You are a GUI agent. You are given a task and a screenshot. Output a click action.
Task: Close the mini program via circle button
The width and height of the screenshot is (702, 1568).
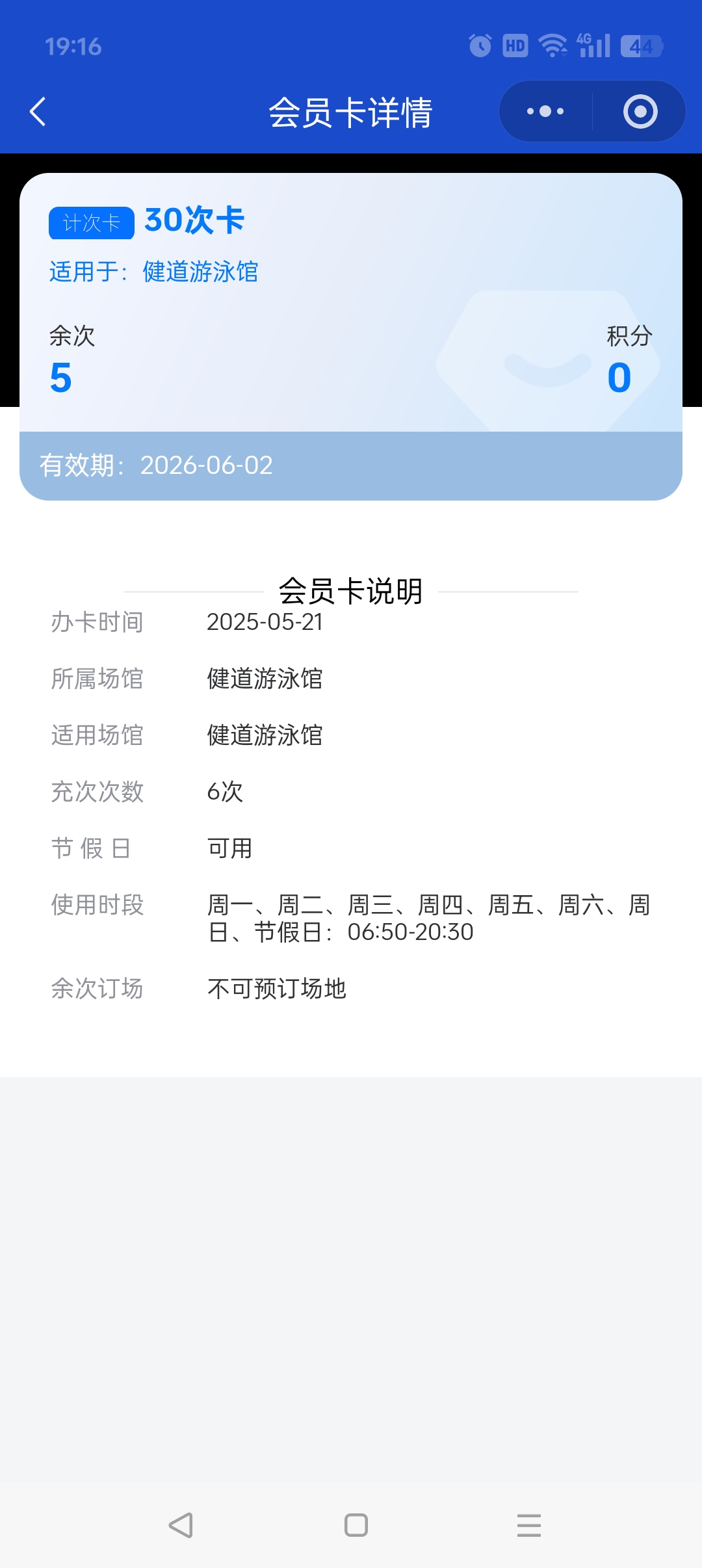640,111
